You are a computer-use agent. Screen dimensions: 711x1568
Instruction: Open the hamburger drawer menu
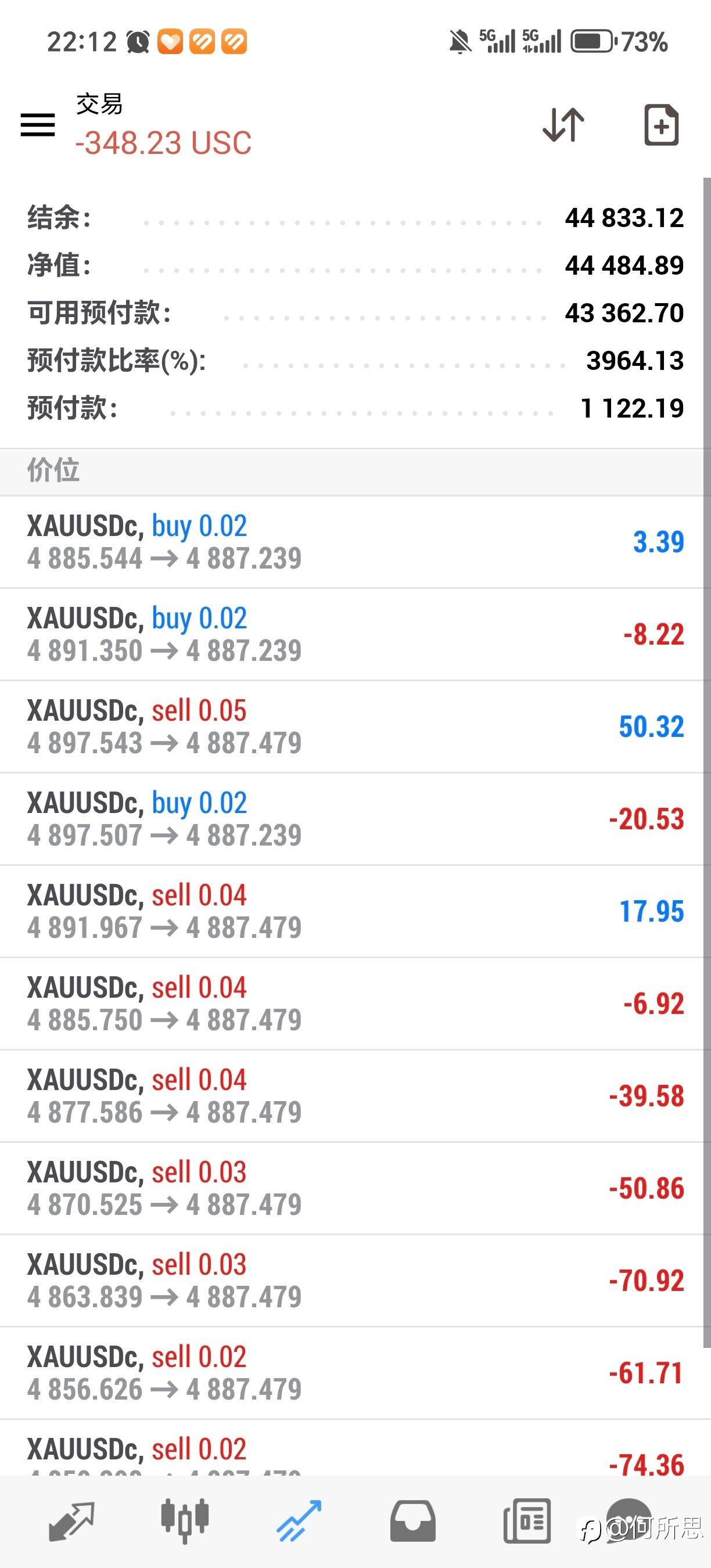(x=38, y=125)
